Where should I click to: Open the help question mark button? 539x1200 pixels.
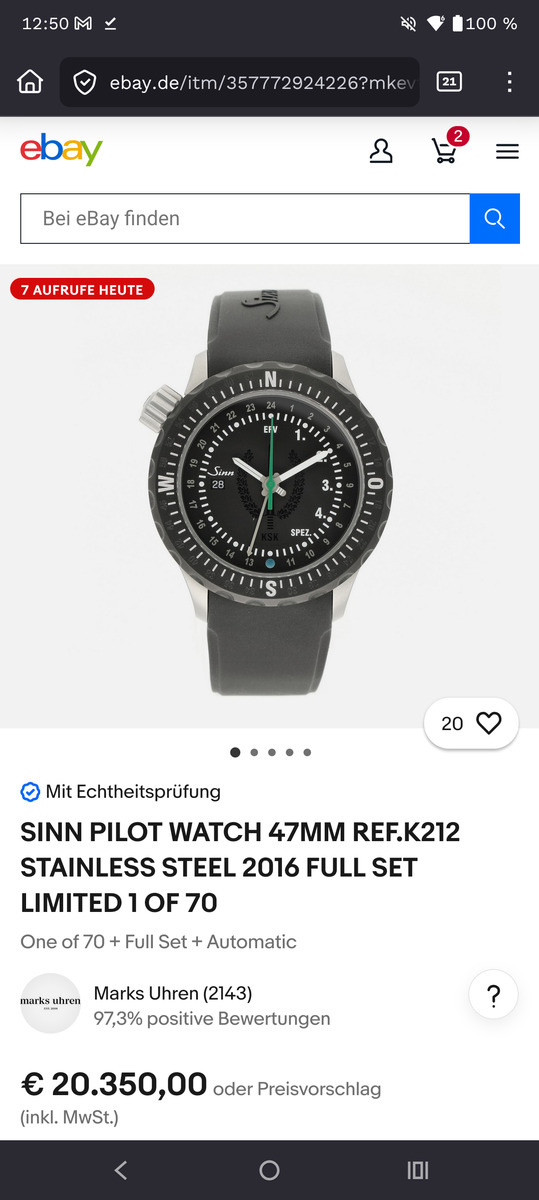coord(493,995)
